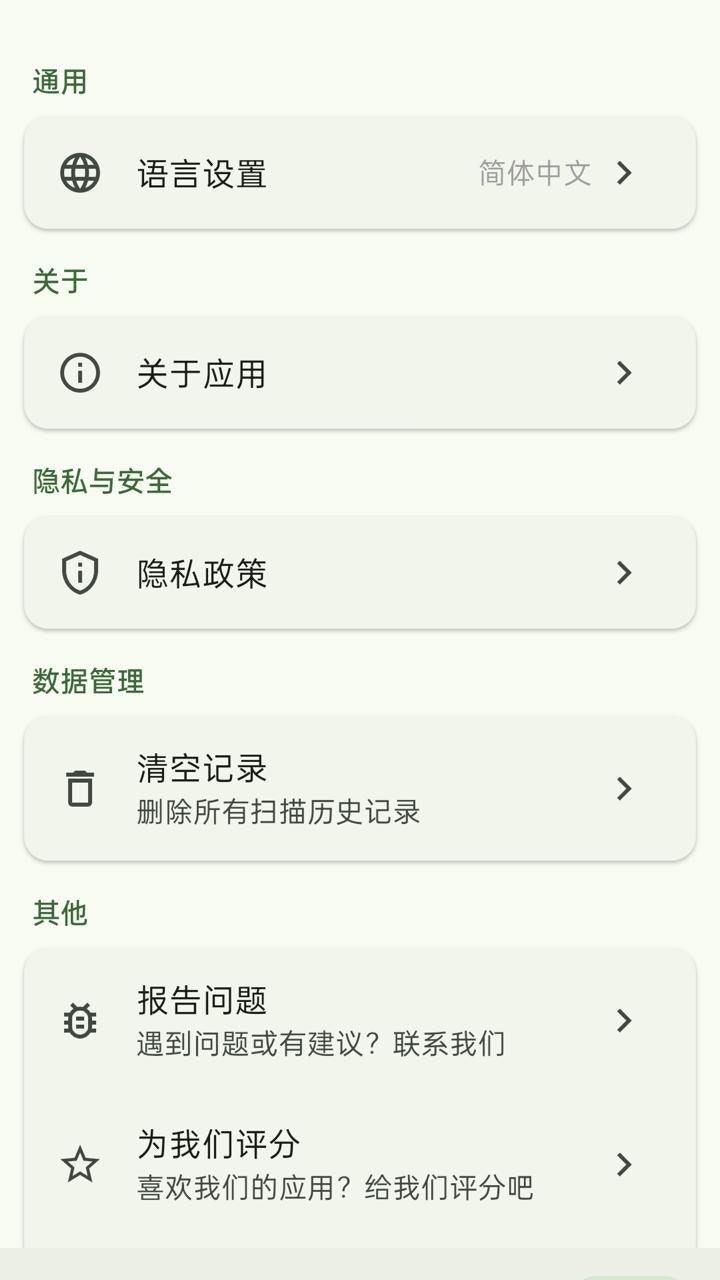Image resolution: width=720 pixels, height=1280 pixels.
Task: Expand the 报告问题 chevron arrow
Action: click(624, 1019)
